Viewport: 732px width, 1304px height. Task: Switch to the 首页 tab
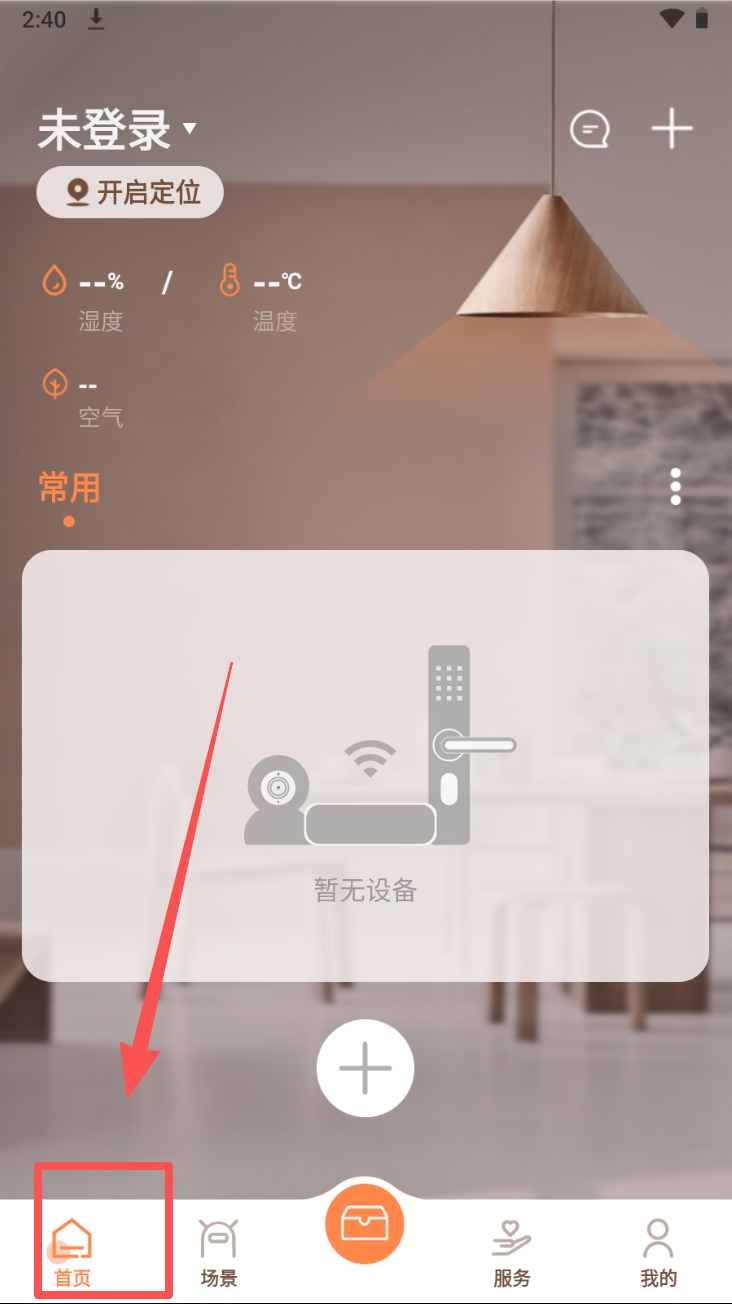(x=72, y=1251)
